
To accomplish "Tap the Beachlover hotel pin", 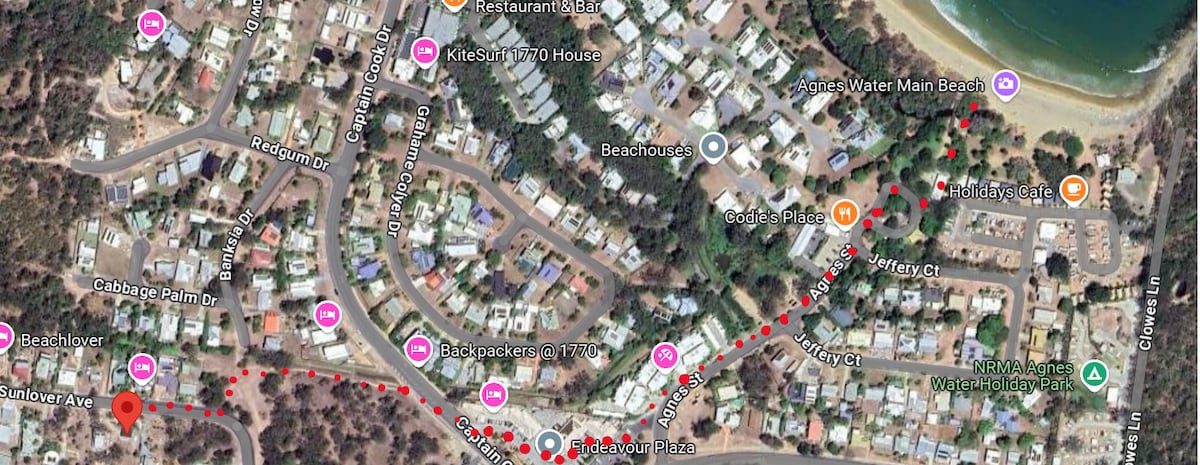I will pyautogui.click(x=3, y=338).
